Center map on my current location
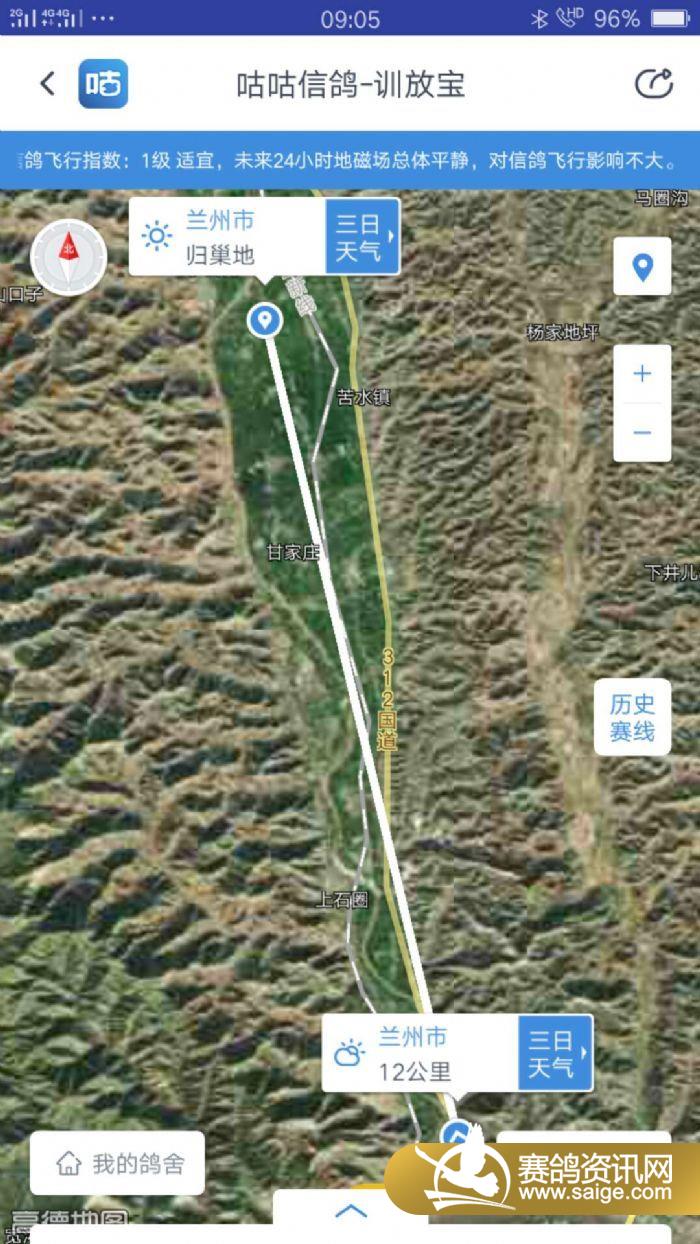Image resolution: width=700 pixels, height=1244 pixels. [642, 267]
